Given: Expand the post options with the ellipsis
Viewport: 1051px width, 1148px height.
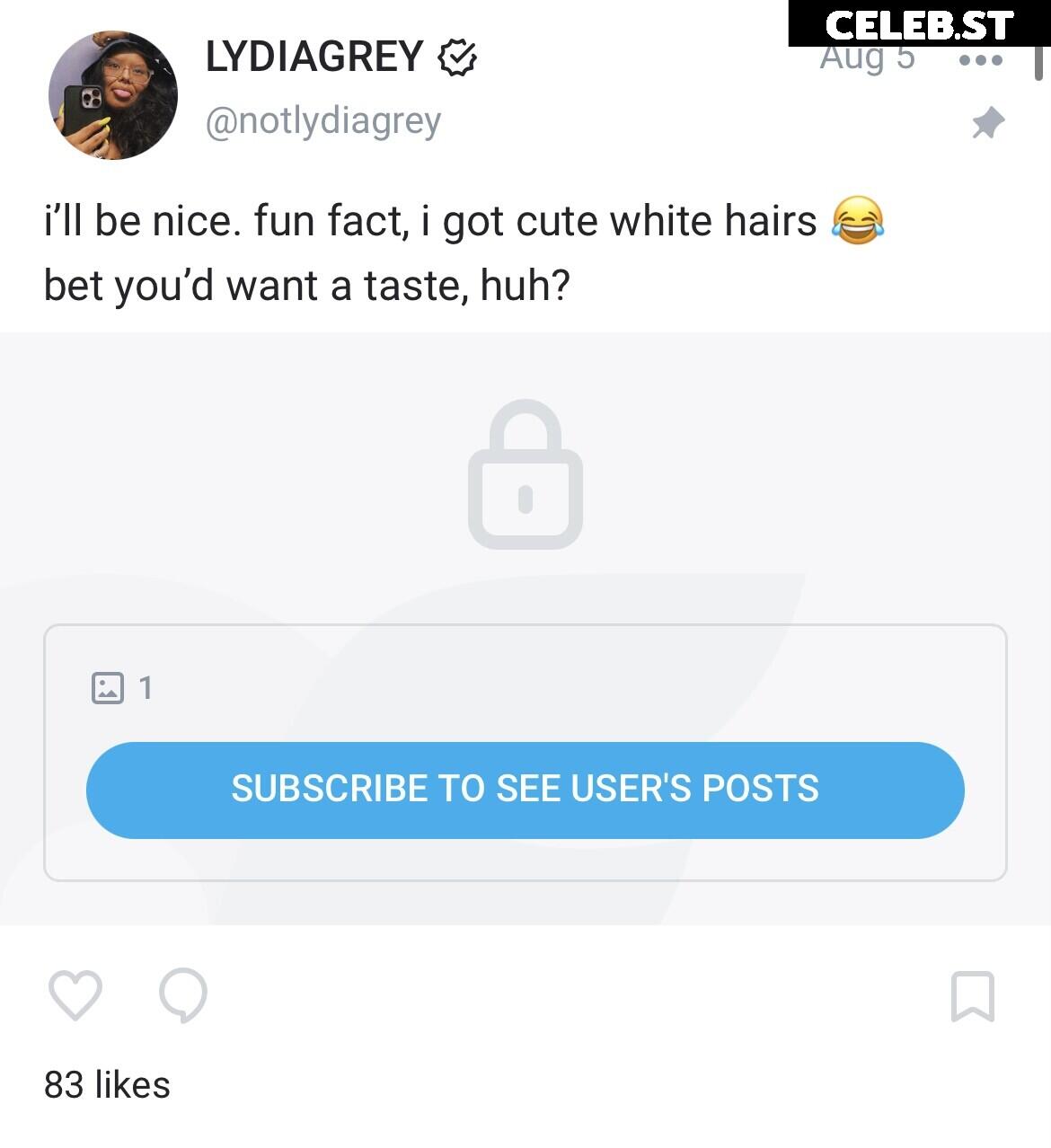Looking at the screenshot, I should coord(980,59).
